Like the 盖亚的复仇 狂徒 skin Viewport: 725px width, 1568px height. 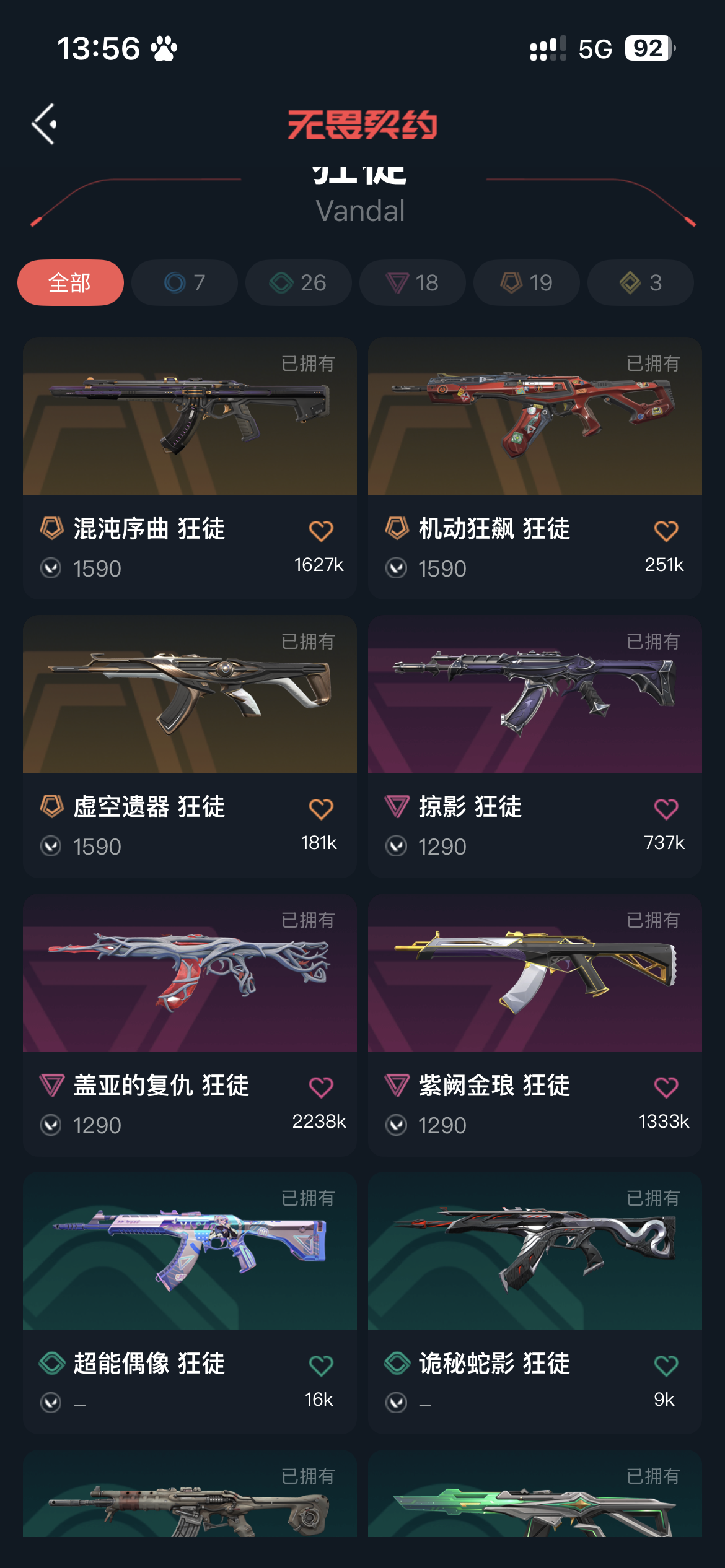tap(321, 1087)
